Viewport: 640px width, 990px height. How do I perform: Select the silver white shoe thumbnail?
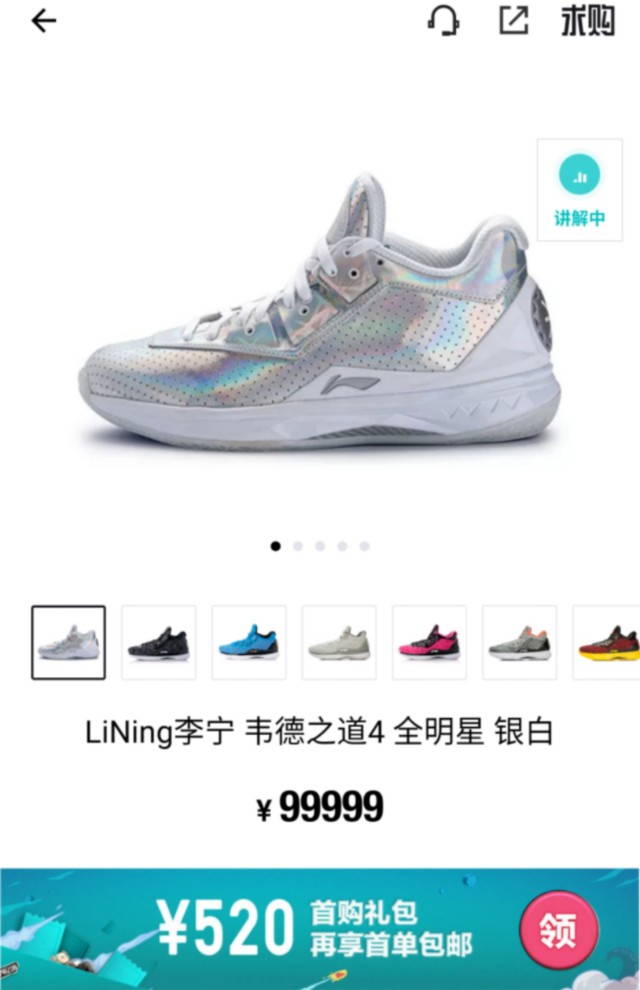(x=68, y=642)
